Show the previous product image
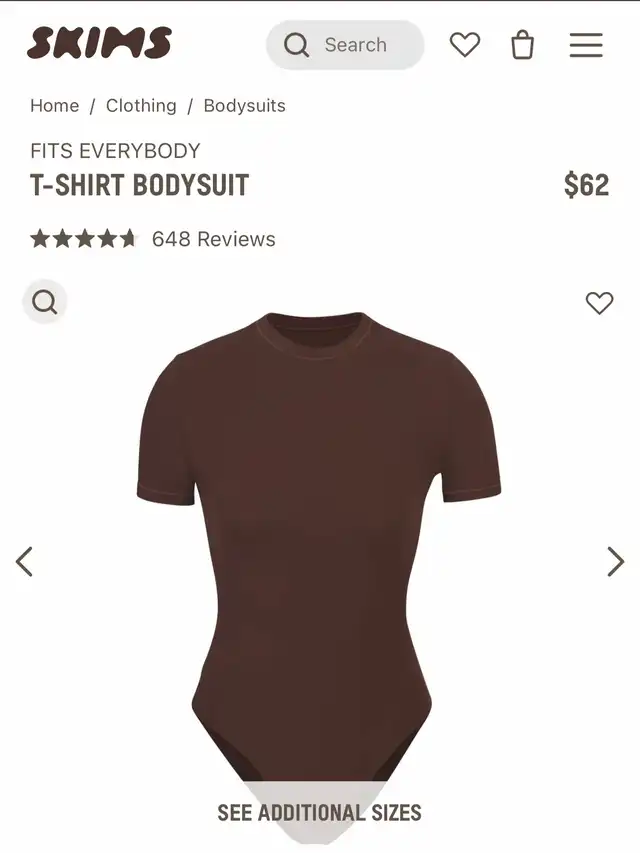The image size is (640, 853). coord(25,561)
